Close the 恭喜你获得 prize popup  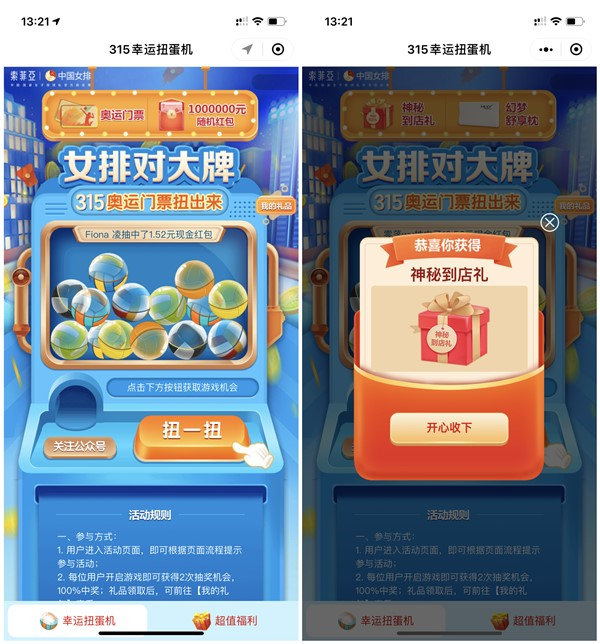[549, 222]
